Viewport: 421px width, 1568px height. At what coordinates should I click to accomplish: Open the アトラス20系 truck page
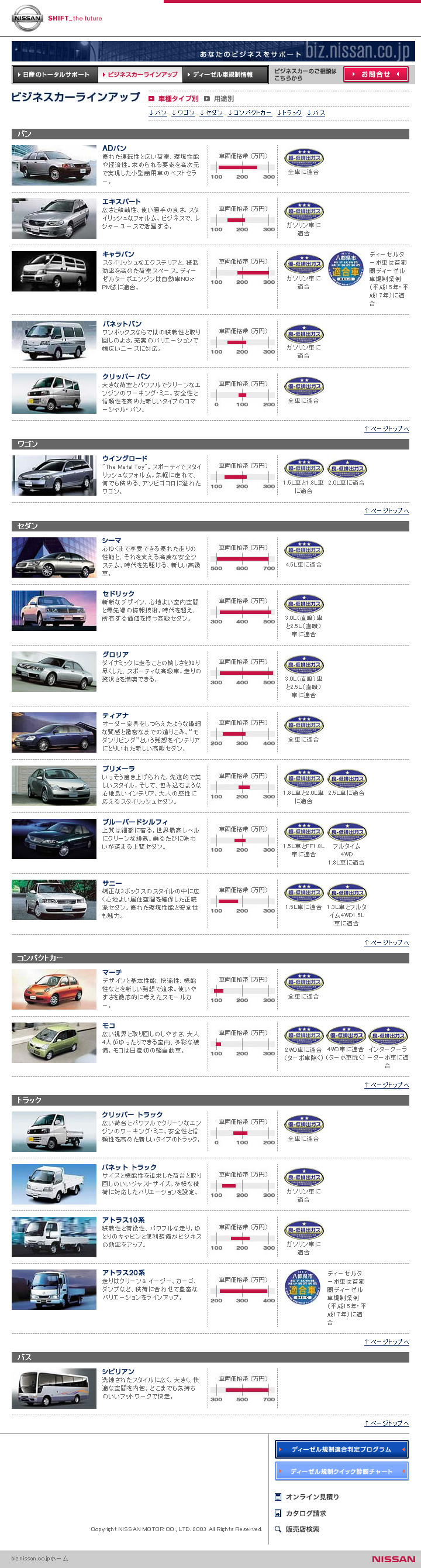(123, 1272)
